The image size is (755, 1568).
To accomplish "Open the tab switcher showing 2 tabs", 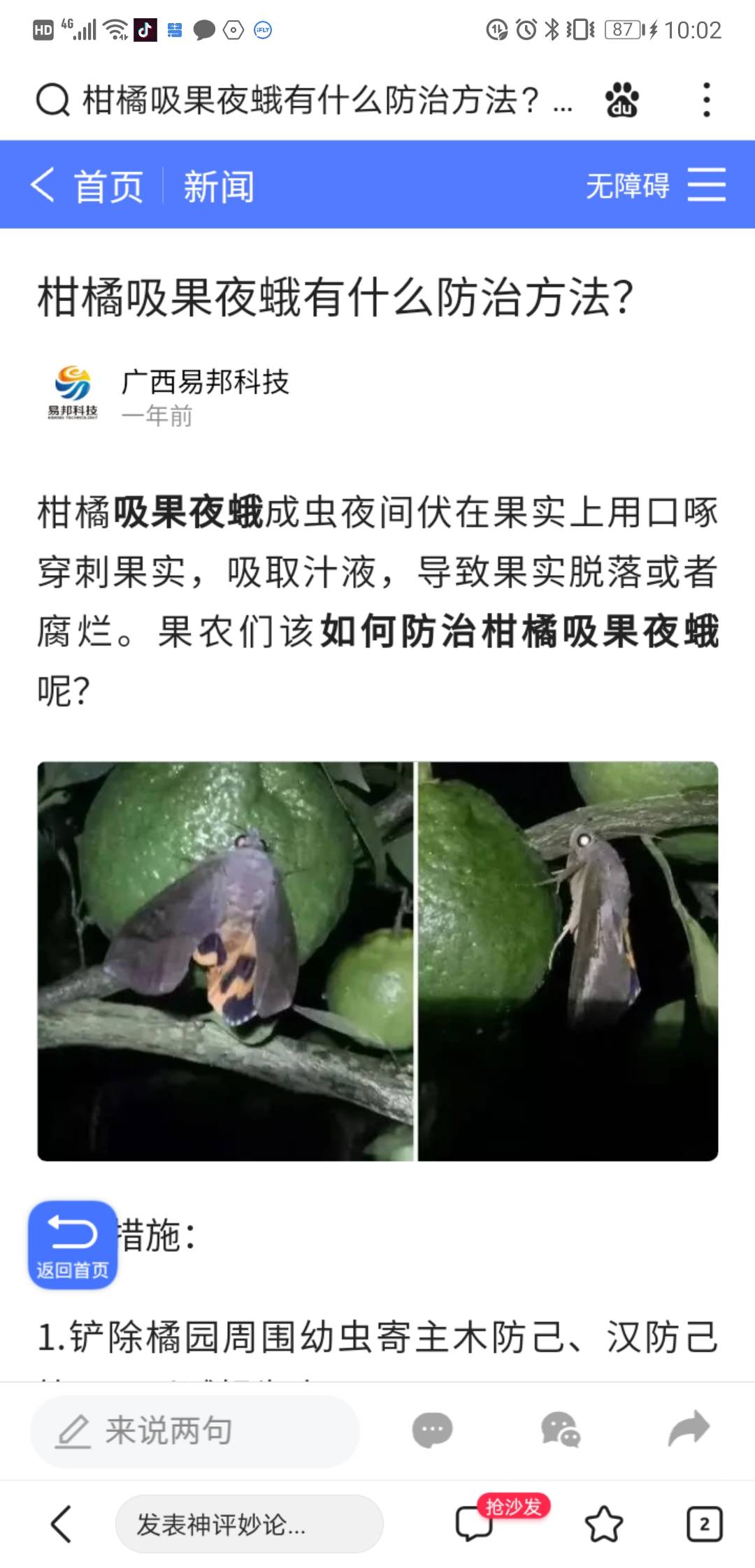I will coord(704,1524).
